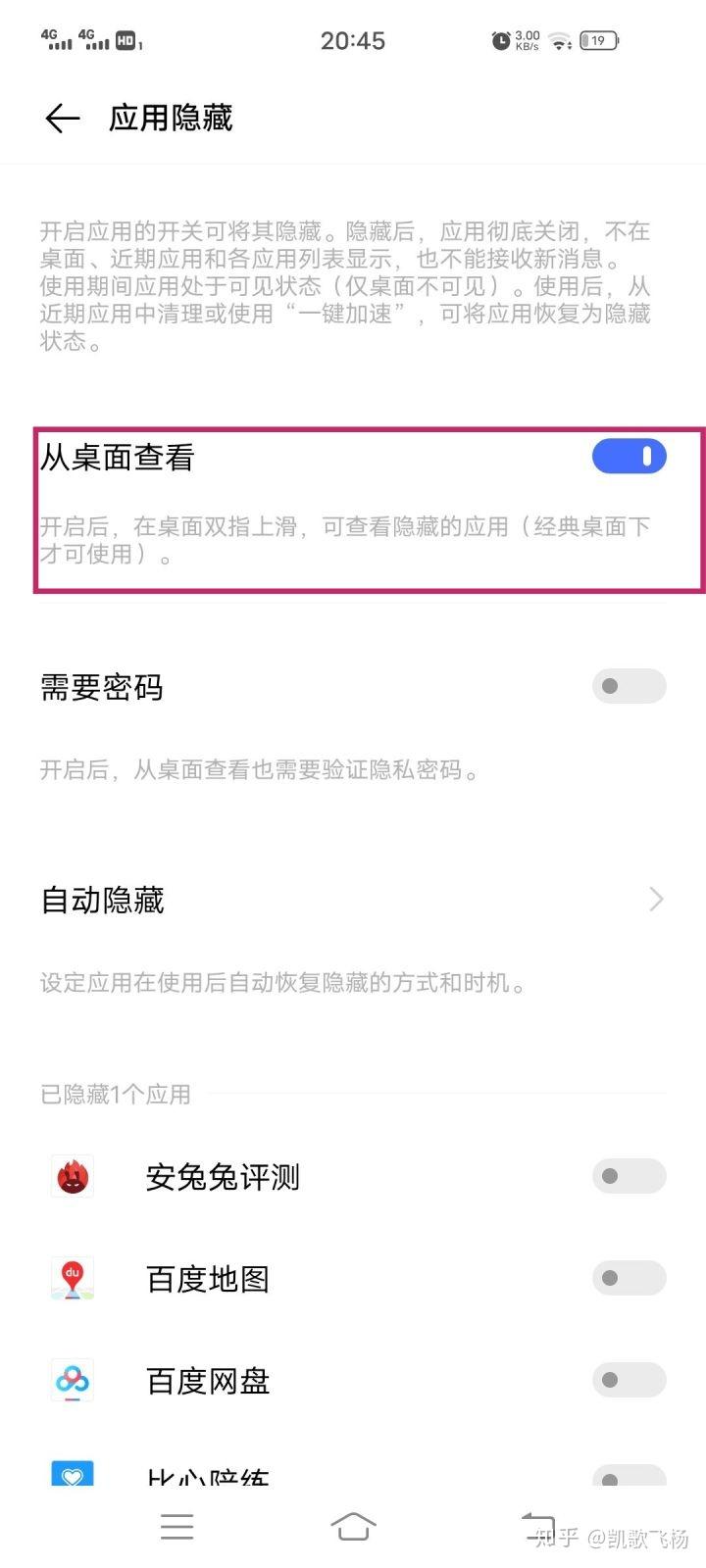Enable the 需要密码 switch

[x=629, y=686]
